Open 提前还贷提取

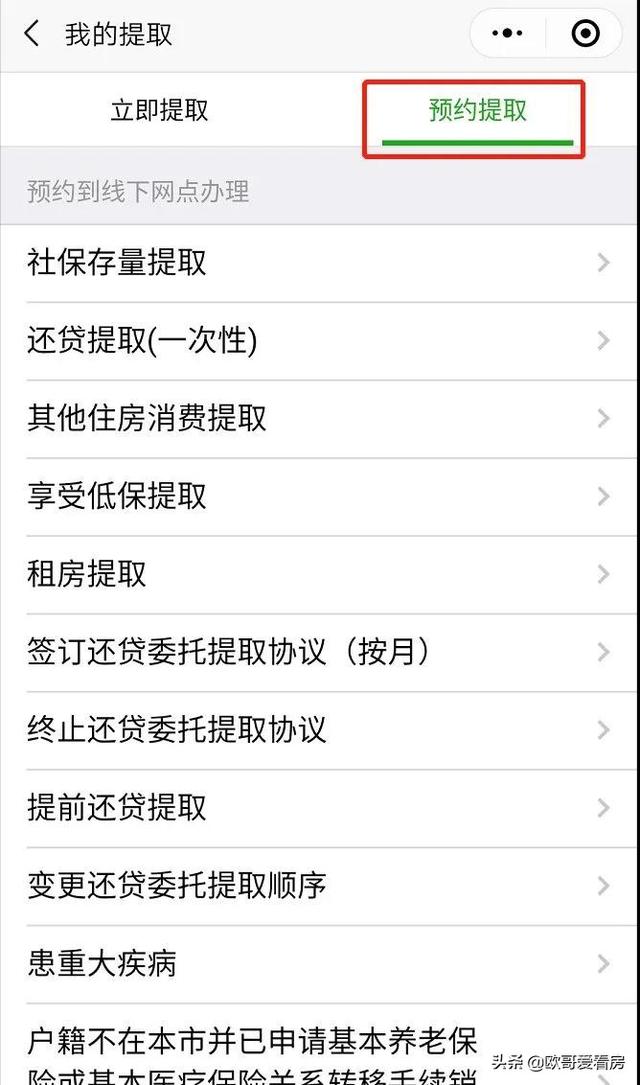pos(320,808)
